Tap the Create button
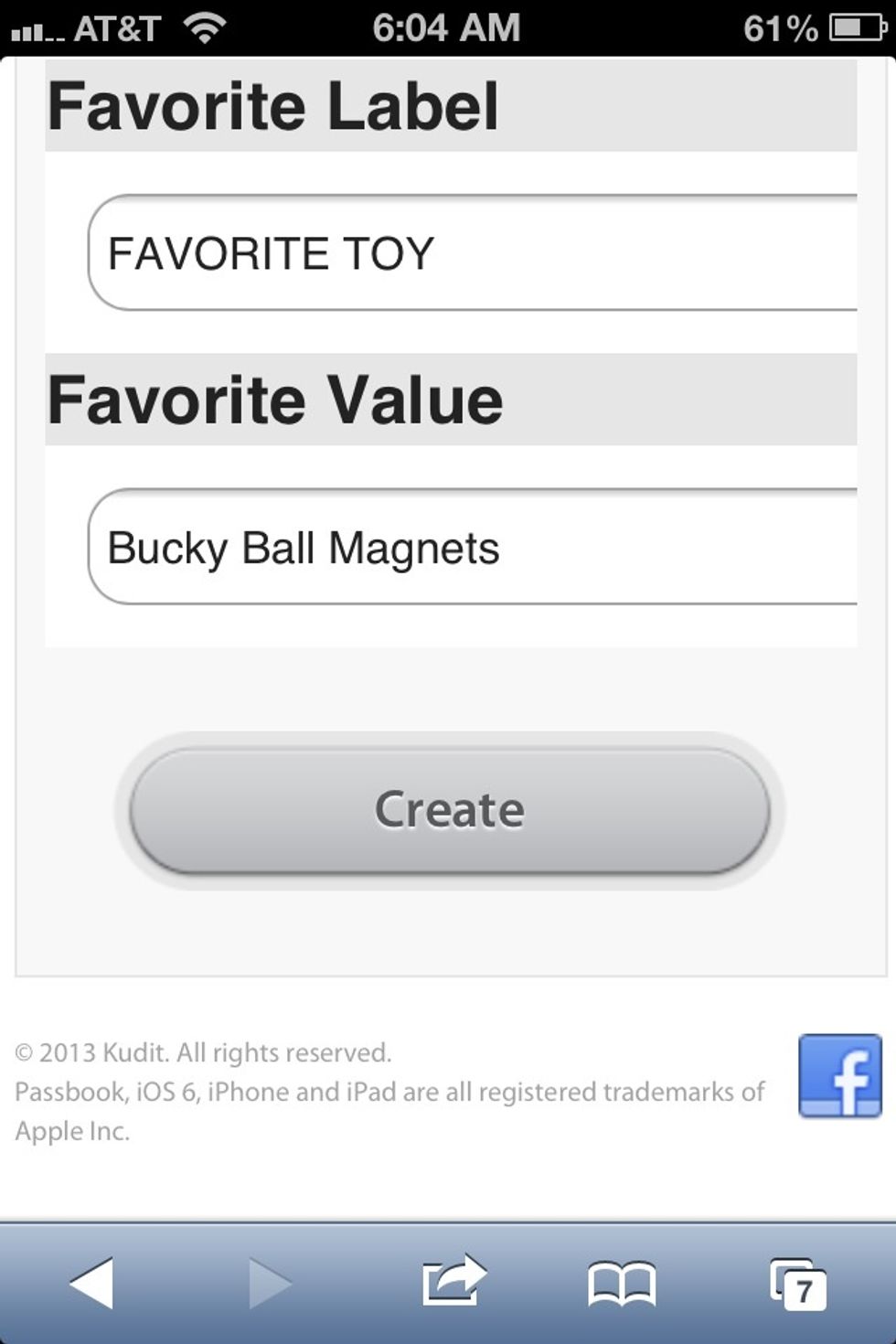The image size is (896, 1344). 449,810
